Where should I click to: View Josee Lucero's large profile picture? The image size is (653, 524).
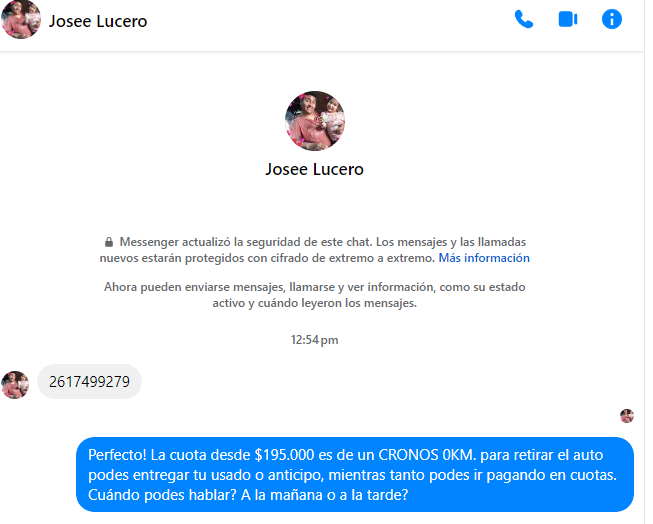[315, 121]
